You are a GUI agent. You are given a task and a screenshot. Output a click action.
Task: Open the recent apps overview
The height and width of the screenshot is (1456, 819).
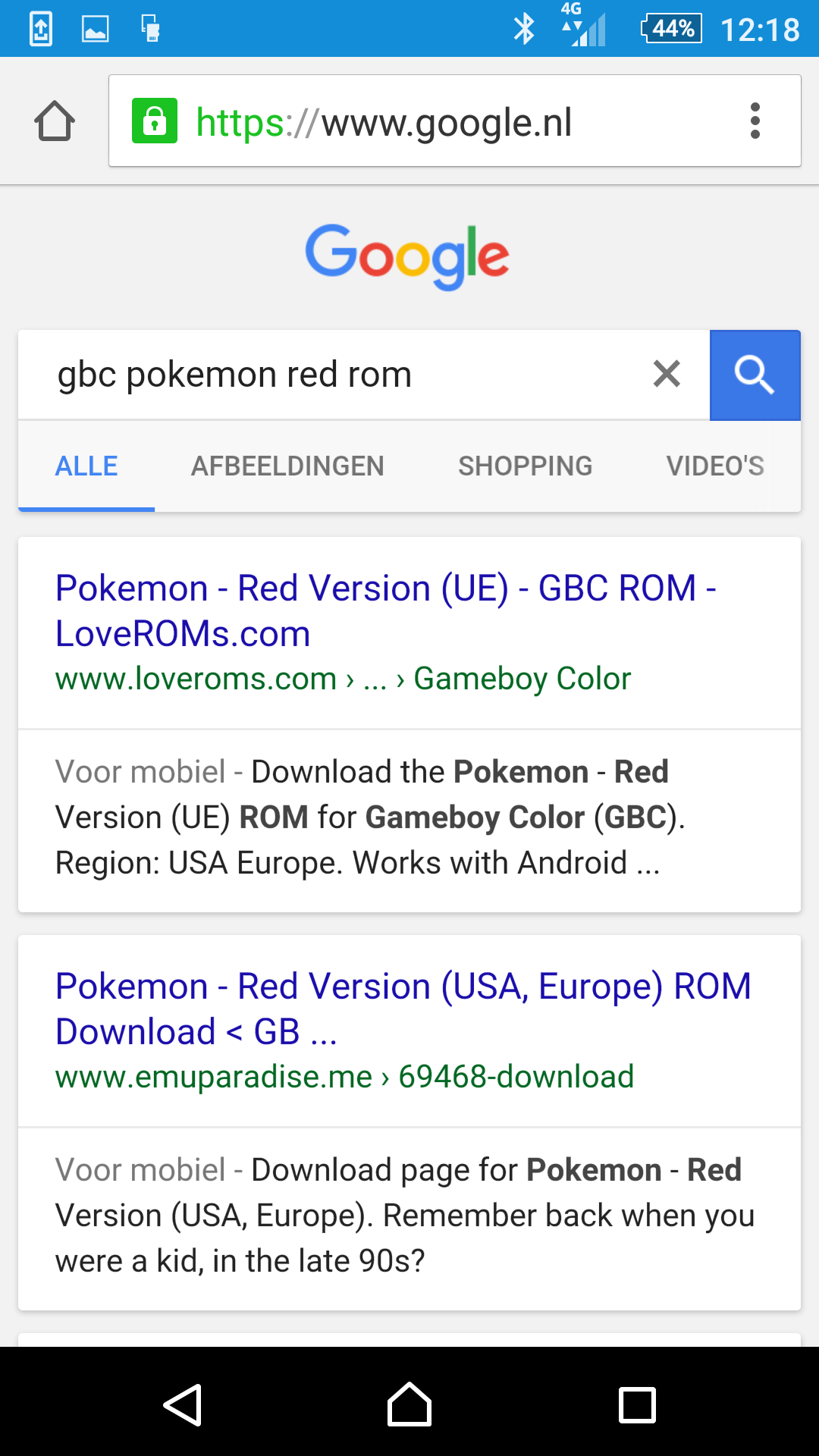(x=637, y=1404)
